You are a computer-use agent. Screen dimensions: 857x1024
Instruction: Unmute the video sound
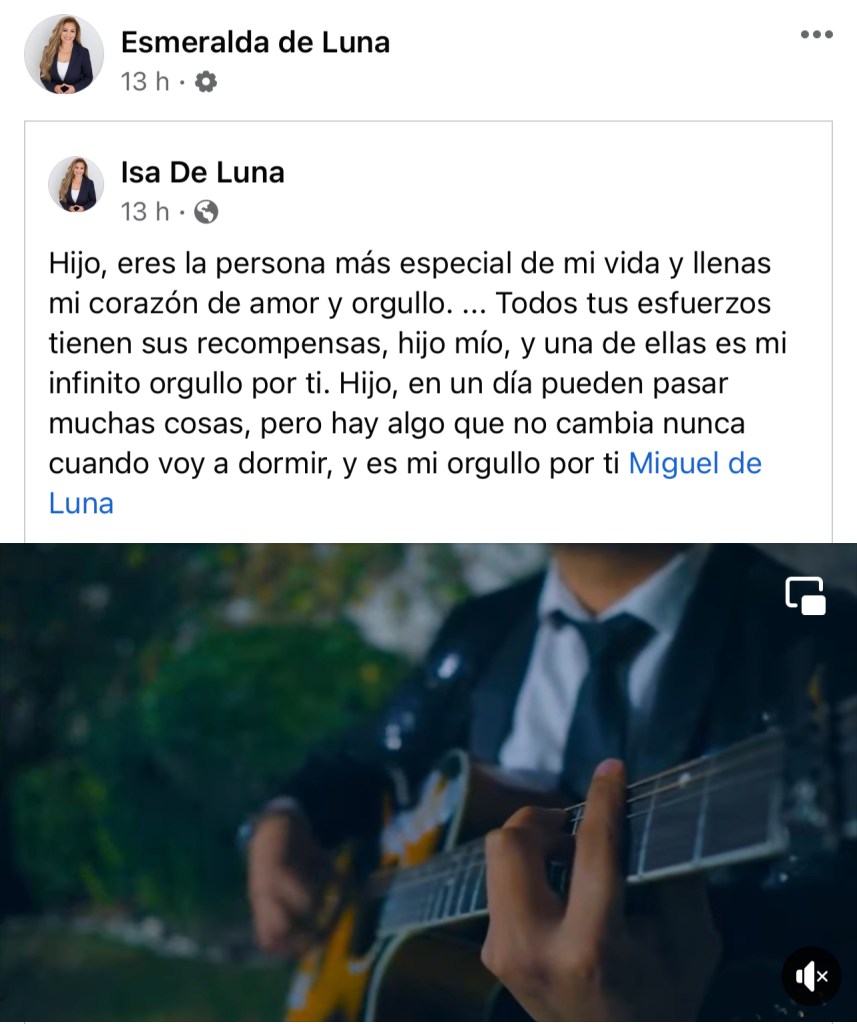coord(811,976)
